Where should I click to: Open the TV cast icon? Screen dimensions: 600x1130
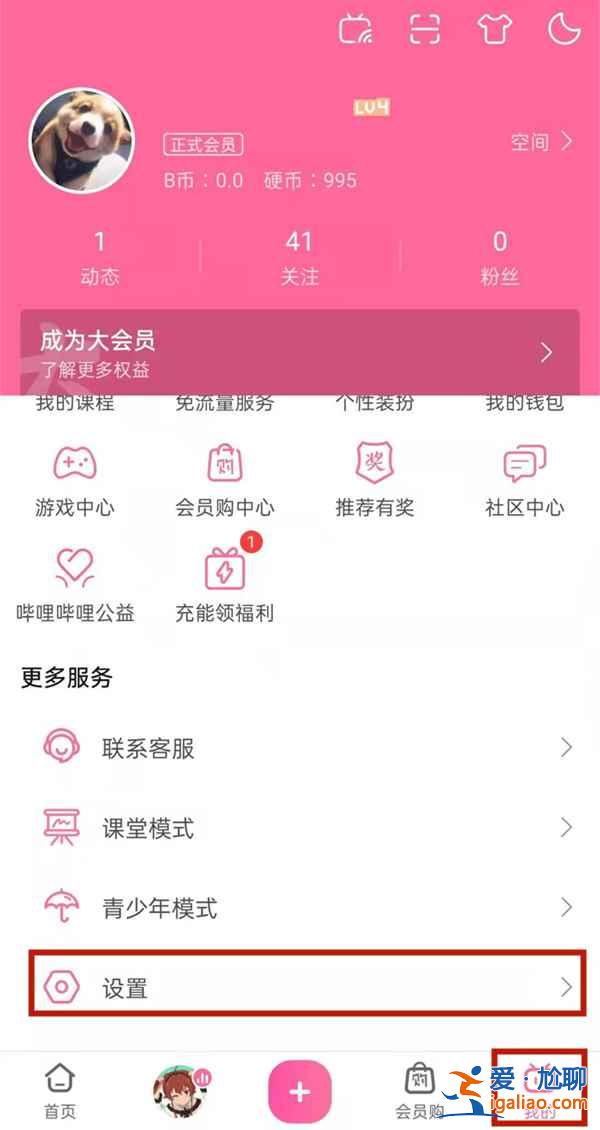point(355,30)
